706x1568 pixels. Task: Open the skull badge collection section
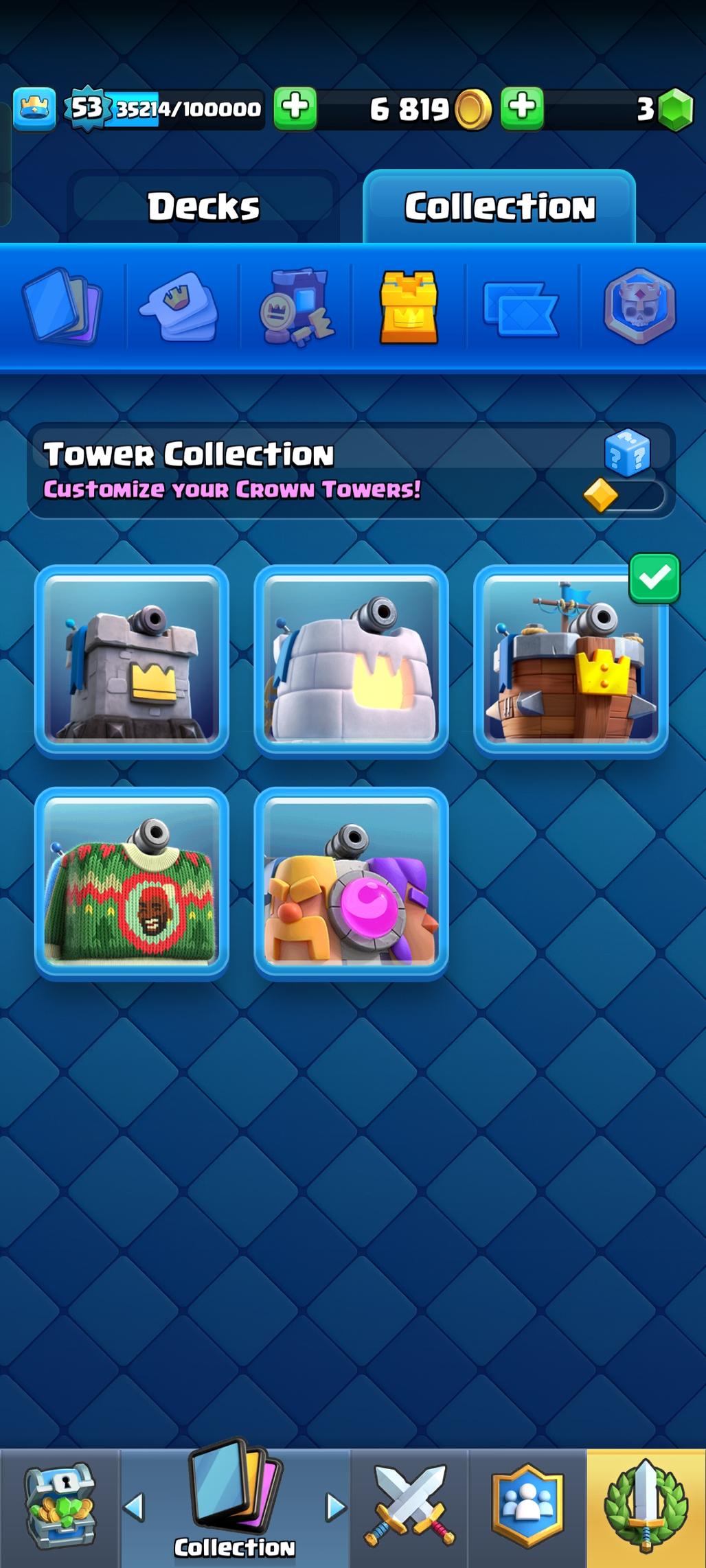639,306
